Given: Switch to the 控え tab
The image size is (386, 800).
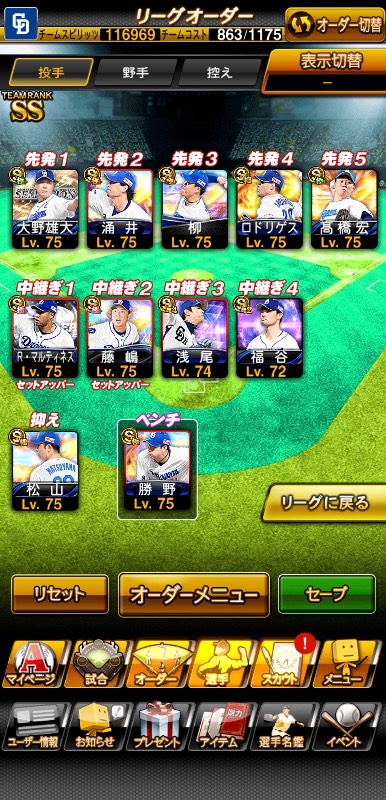Looking at the screenshot, I should 220,72.
